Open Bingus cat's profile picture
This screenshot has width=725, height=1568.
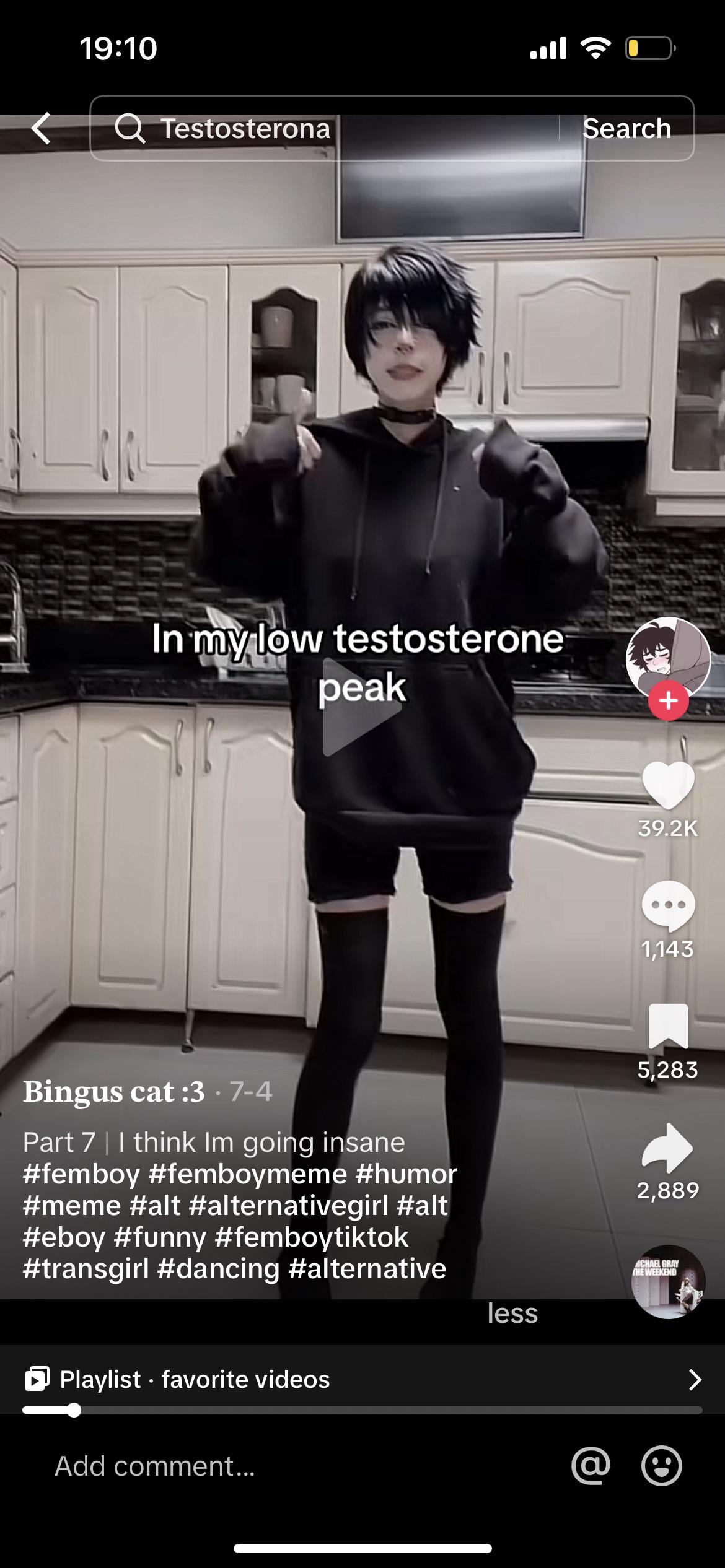coord(668,658)
